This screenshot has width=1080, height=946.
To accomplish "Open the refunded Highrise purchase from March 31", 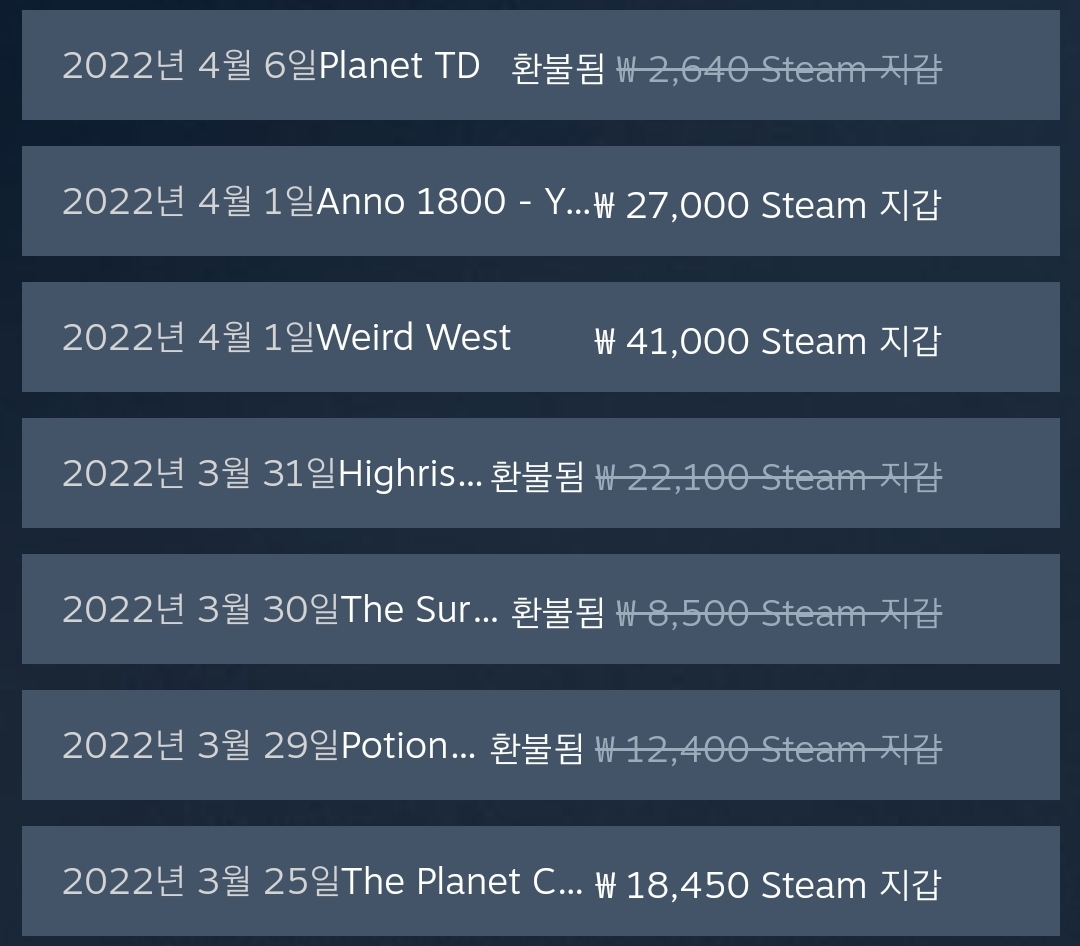I will tap(540, 474).
